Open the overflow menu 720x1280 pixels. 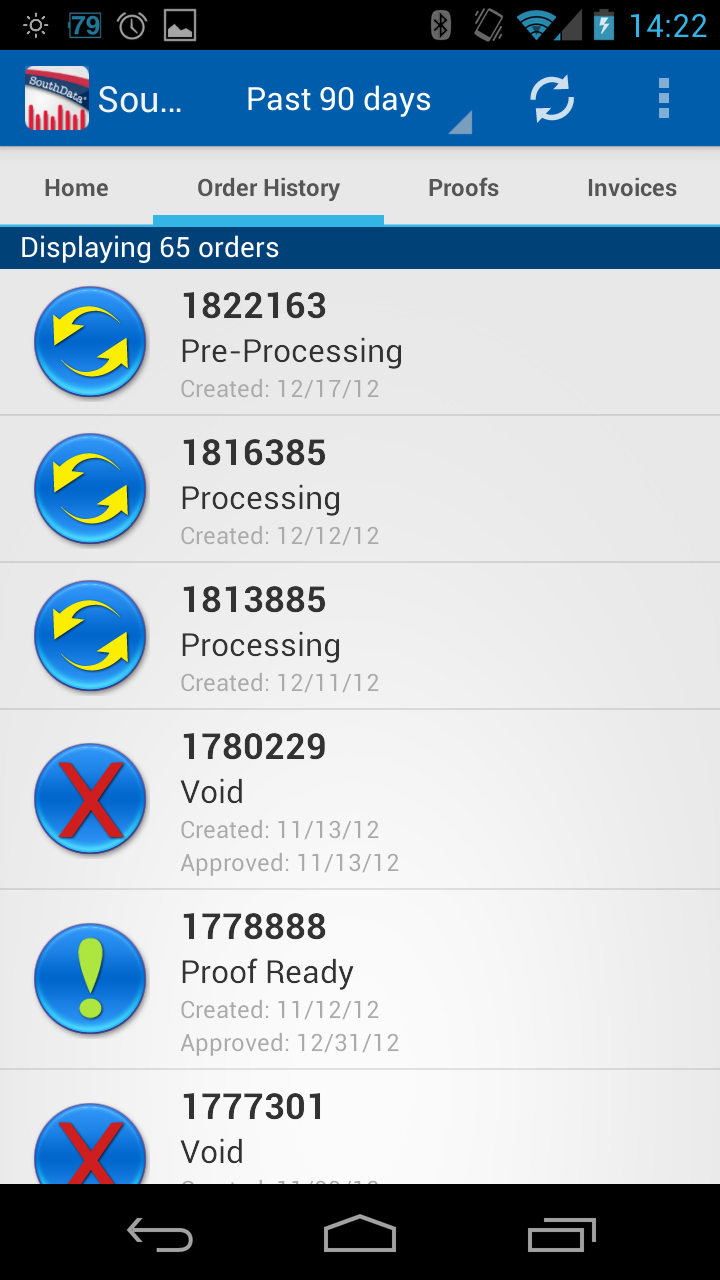tap(663, 99)
